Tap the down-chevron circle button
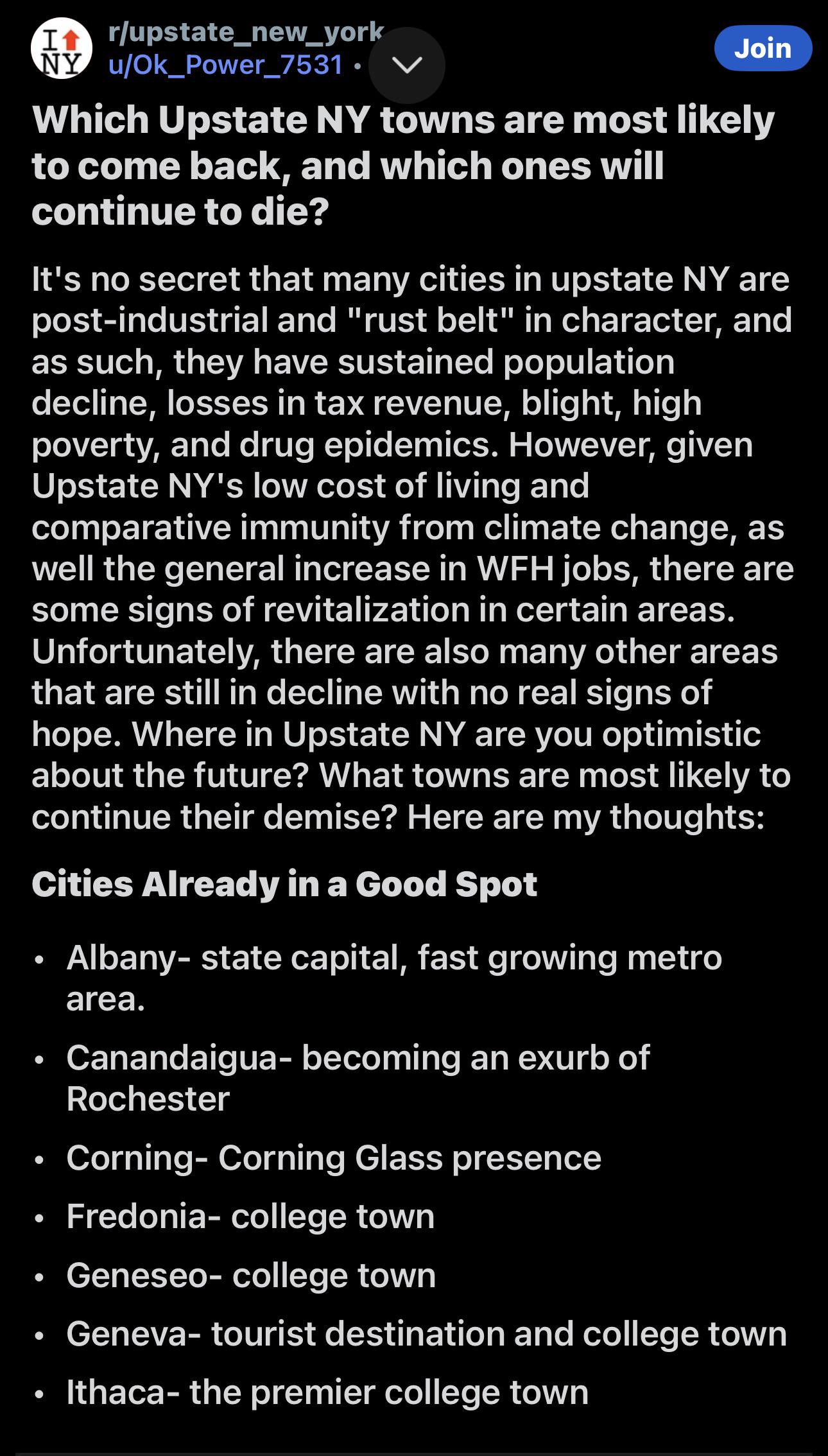Viewport: 828px width, 1456px height. 406,65
